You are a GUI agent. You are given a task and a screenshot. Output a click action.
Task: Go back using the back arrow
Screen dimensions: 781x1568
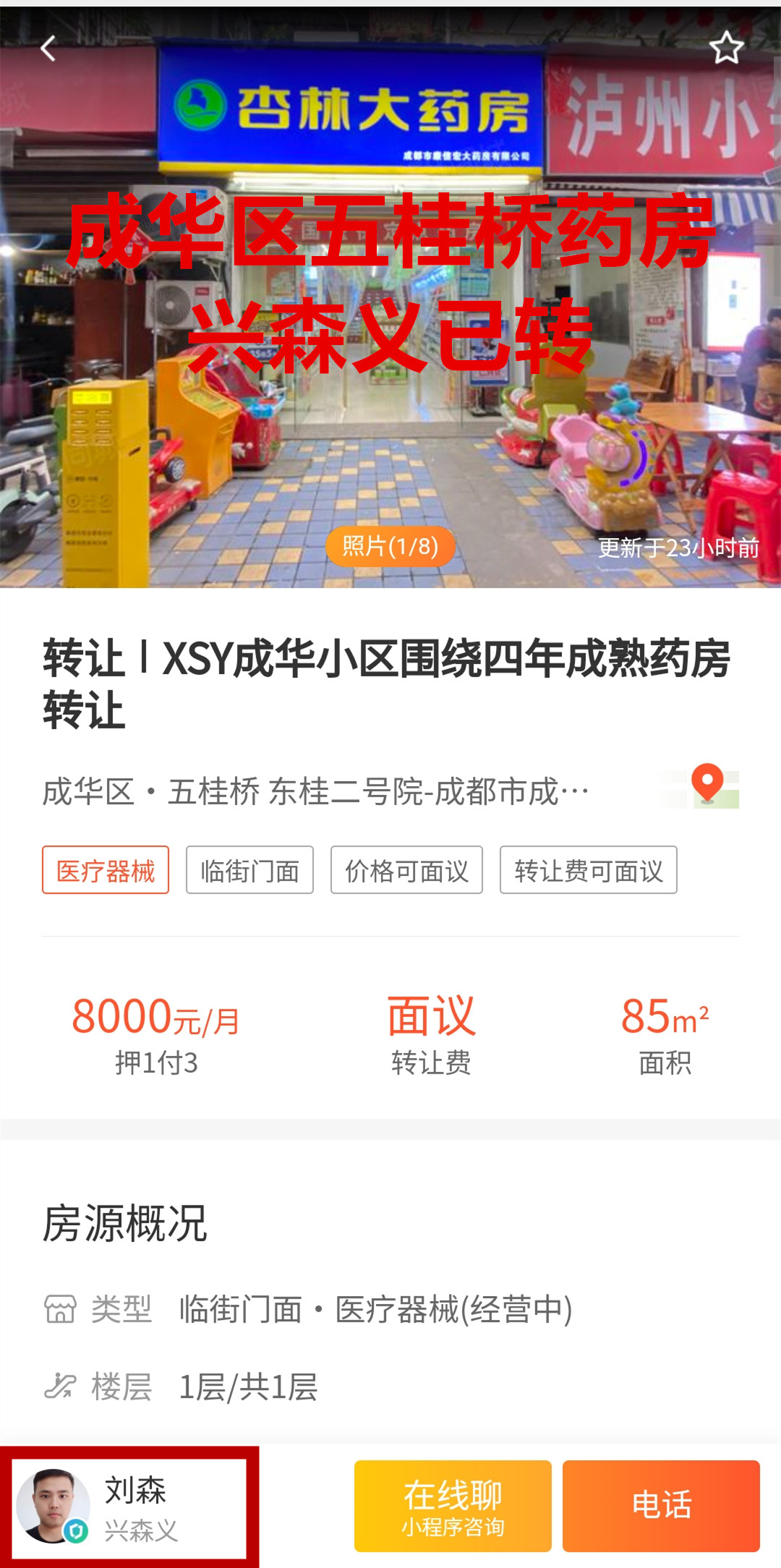click(48, 49)
